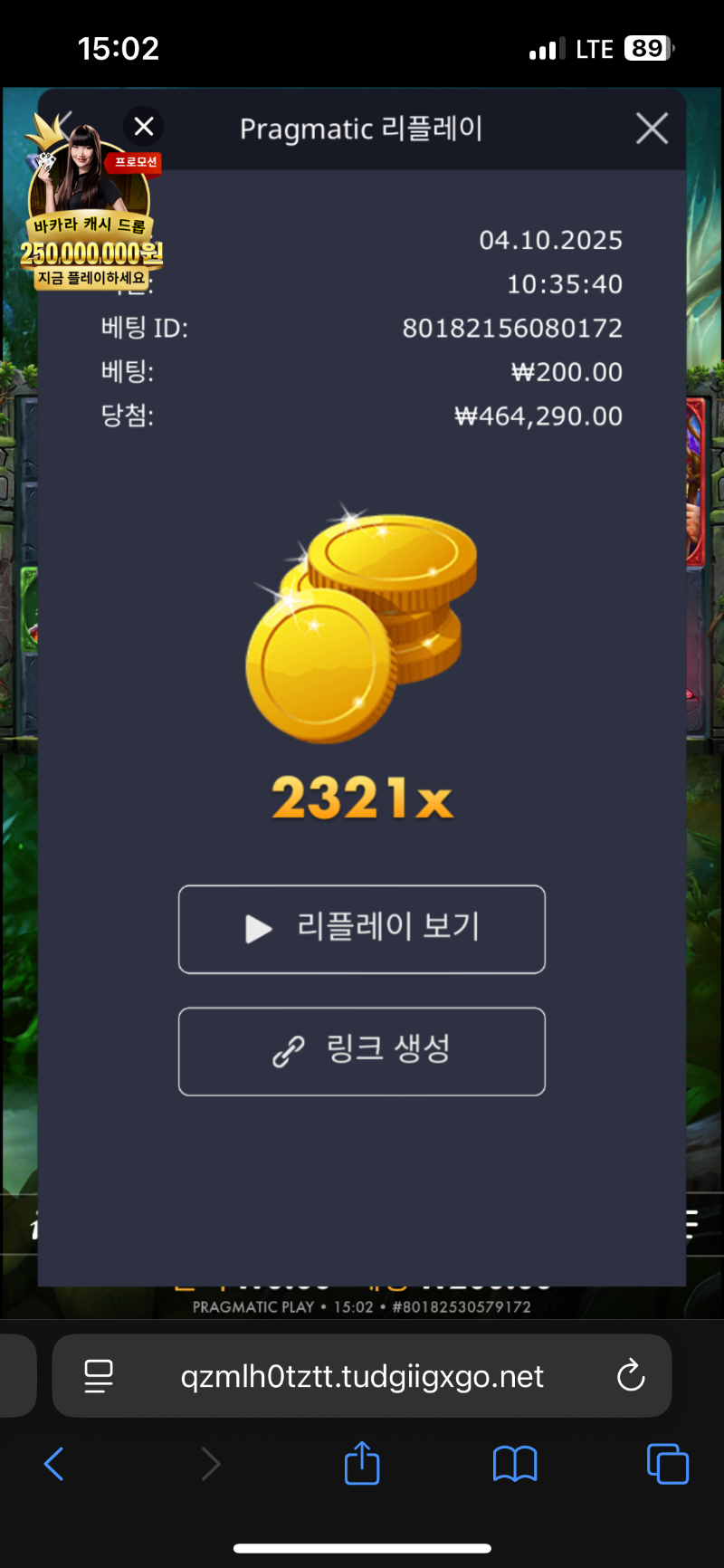Open the page format menu in address bar
The height and width of the screenshot is (1568, 724).
pos(99,1376)
